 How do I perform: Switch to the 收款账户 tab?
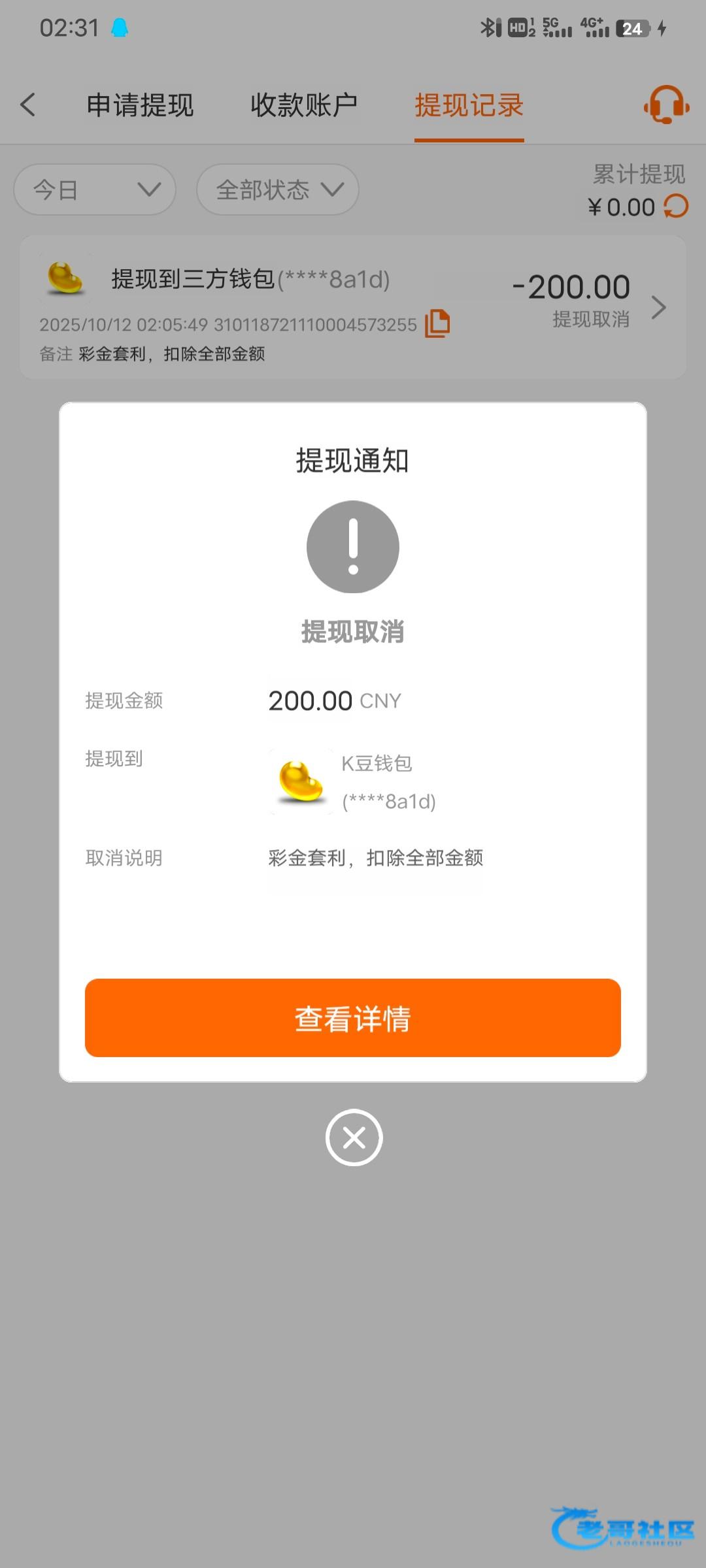pos(304,105)
